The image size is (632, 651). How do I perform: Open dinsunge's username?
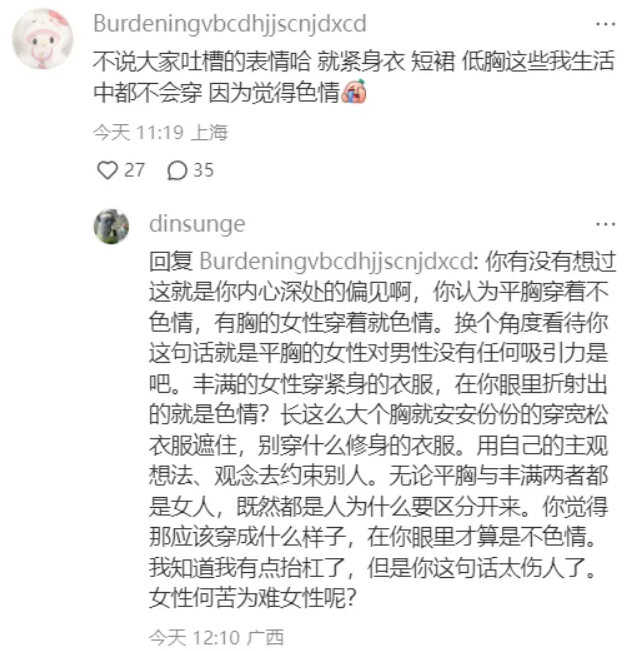point(196,223)
